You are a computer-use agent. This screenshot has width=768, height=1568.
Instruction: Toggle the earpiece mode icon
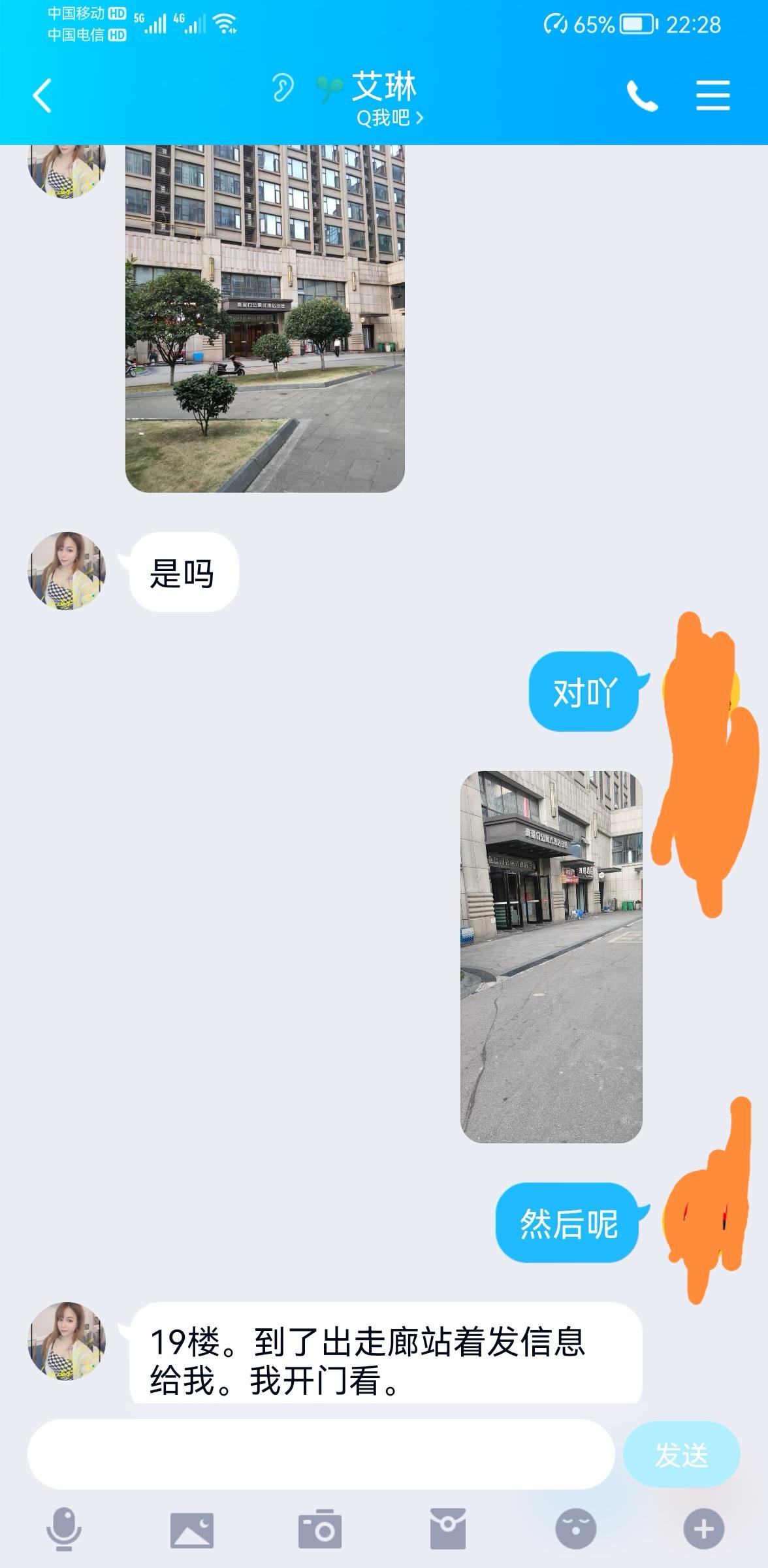(x=282, y=88)
